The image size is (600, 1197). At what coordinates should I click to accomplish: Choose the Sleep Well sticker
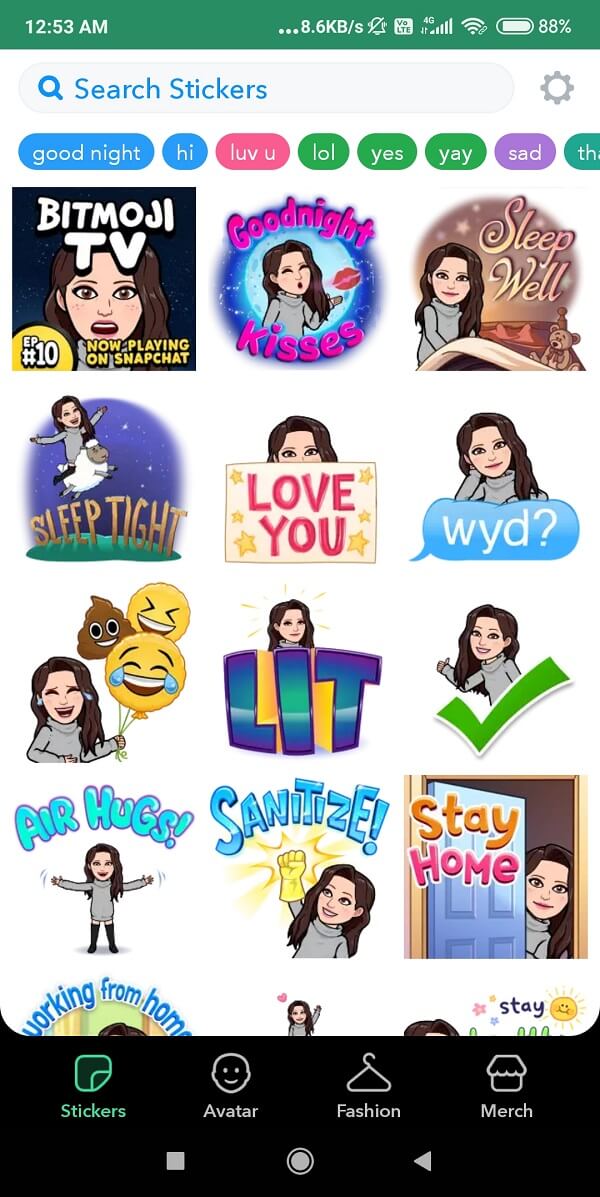coord(496,279)
